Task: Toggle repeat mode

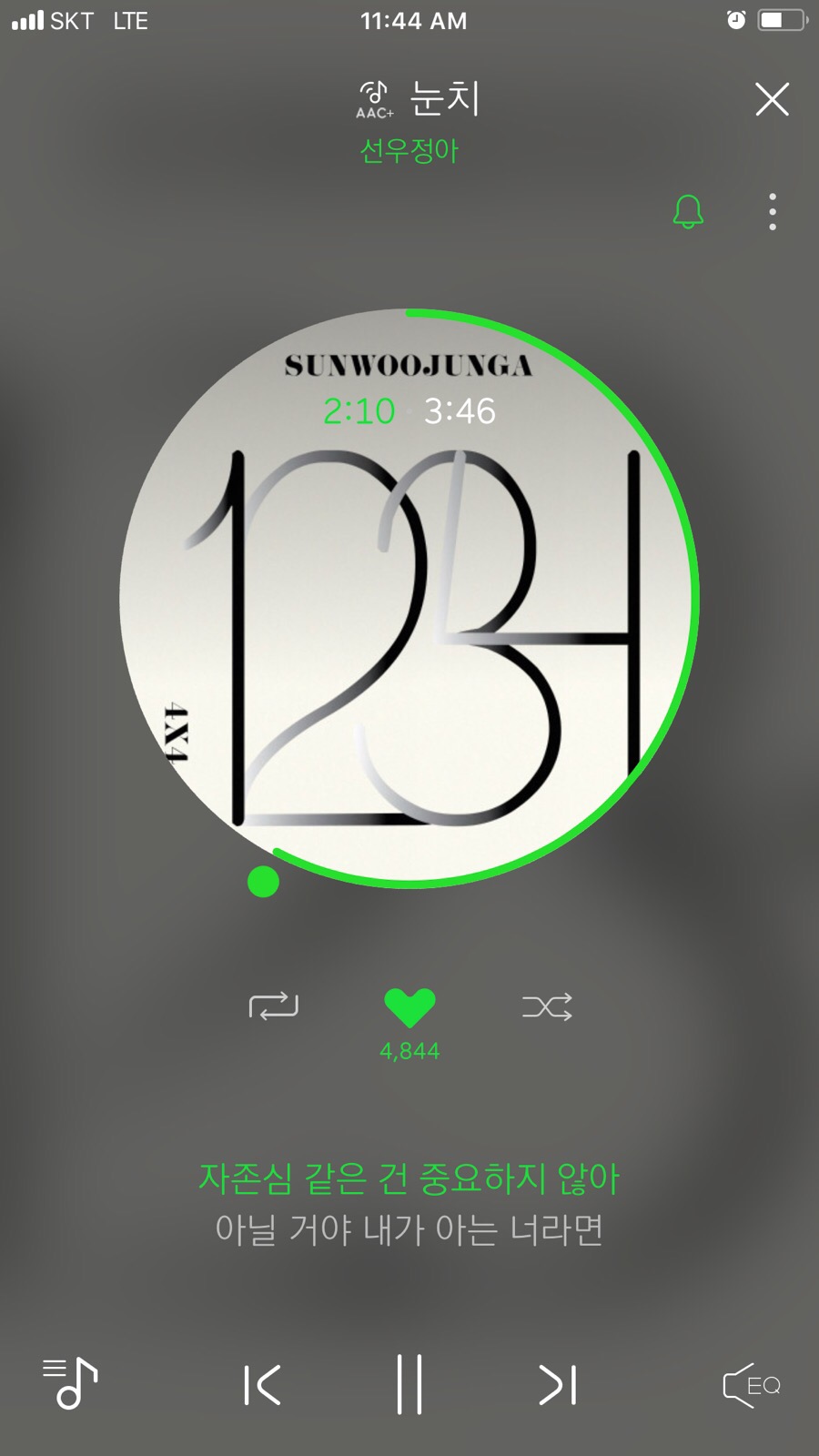Action: 273,1006
